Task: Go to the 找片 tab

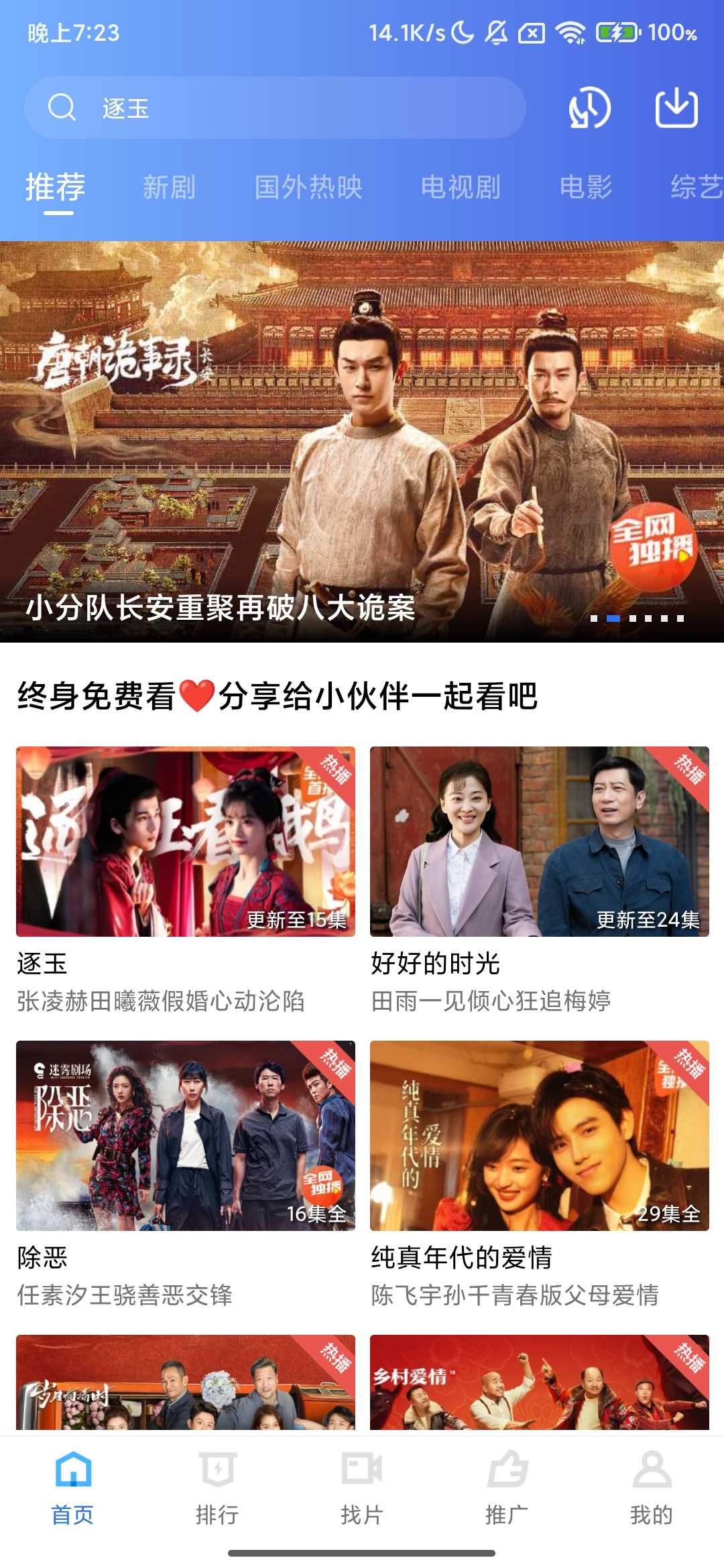Action: point(362,1488)
